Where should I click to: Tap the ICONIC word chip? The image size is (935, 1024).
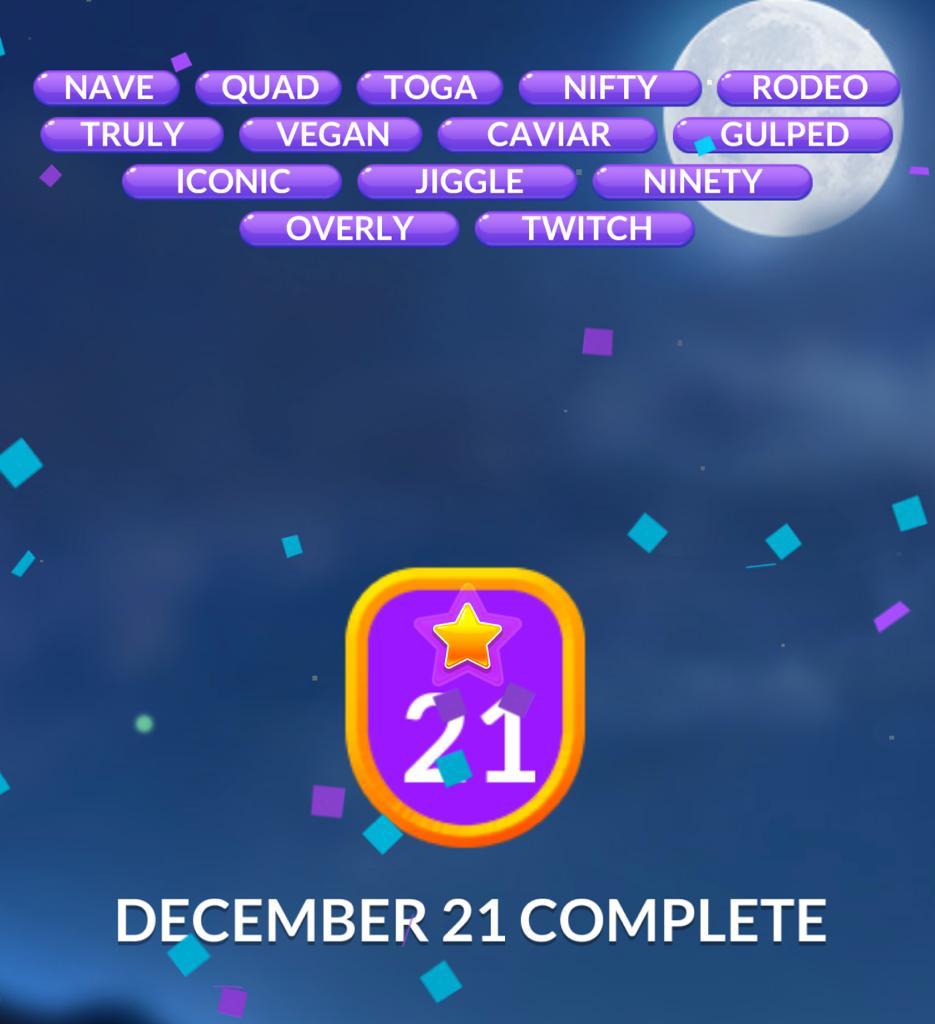point(232,182)
